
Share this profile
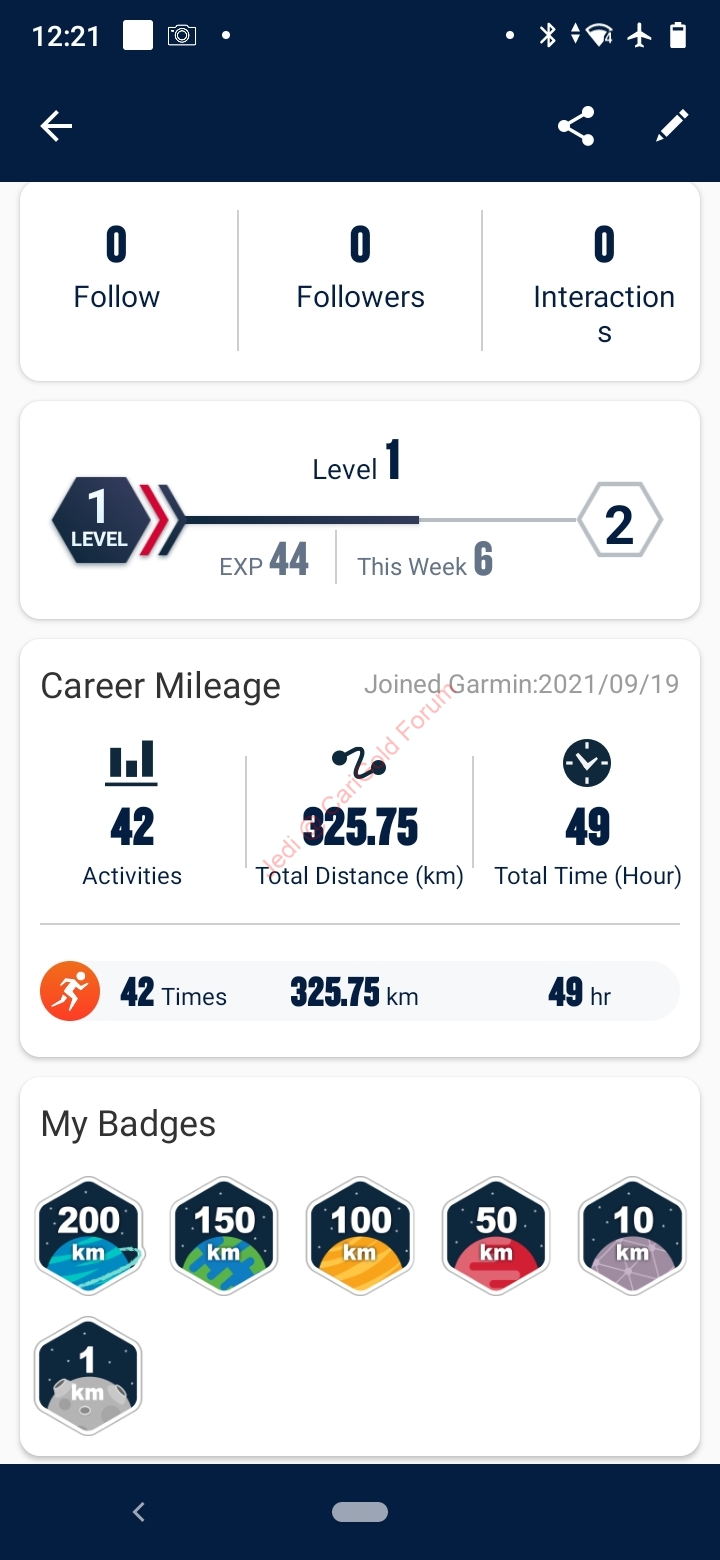point(576,126)
